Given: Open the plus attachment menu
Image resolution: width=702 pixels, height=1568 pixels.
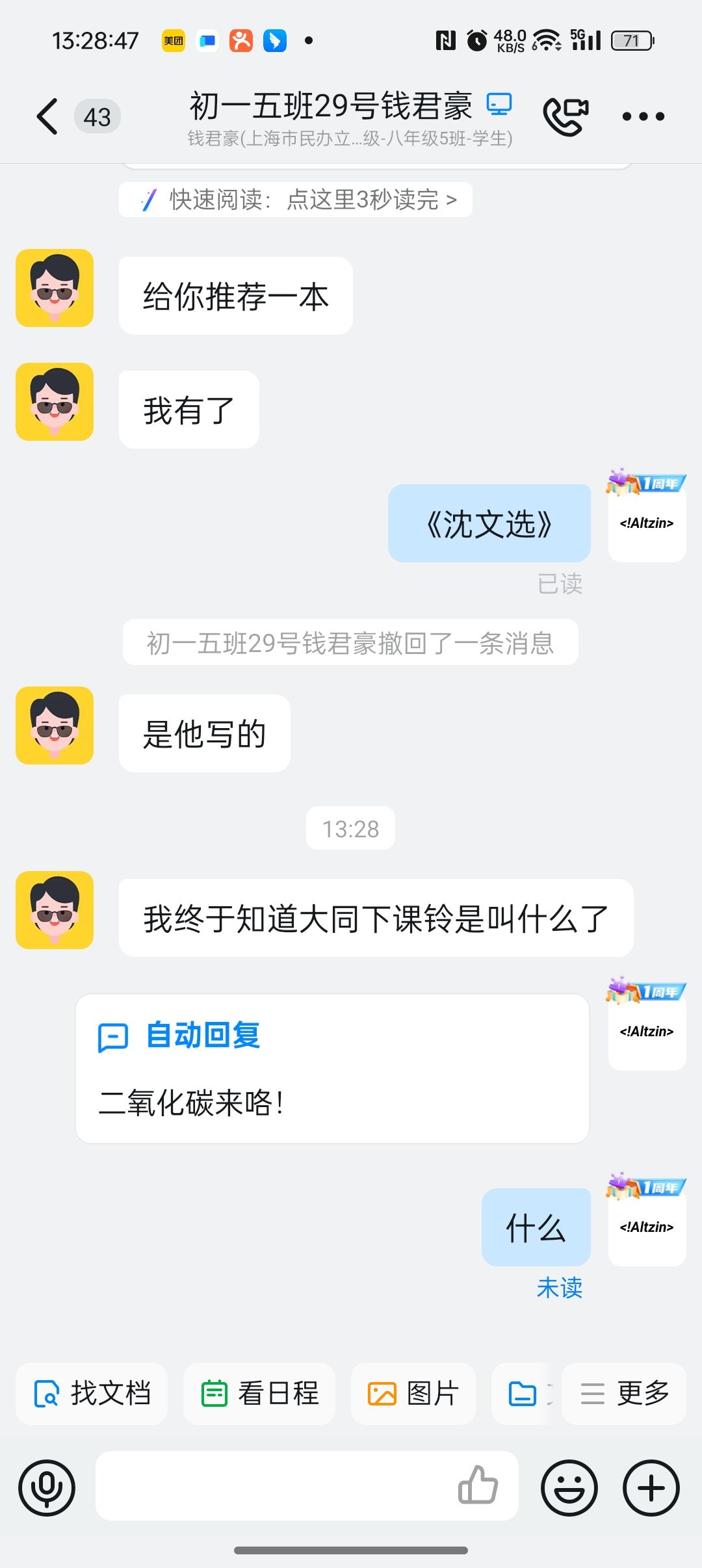Looking at the screenshot, I should coord(651,1487).
